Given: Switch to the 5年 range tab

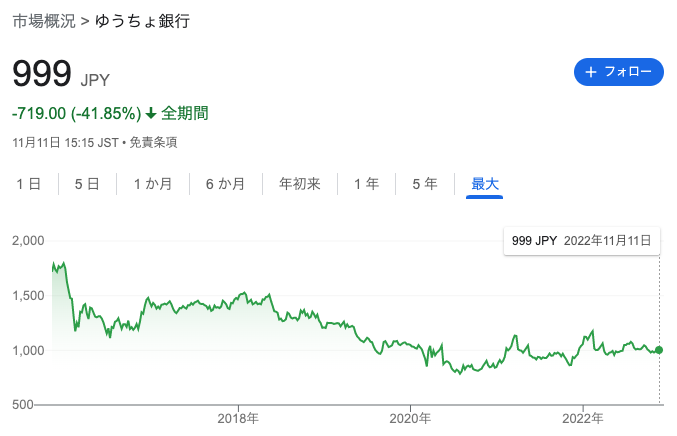Looking at the screenshot, I should [425, 184].
